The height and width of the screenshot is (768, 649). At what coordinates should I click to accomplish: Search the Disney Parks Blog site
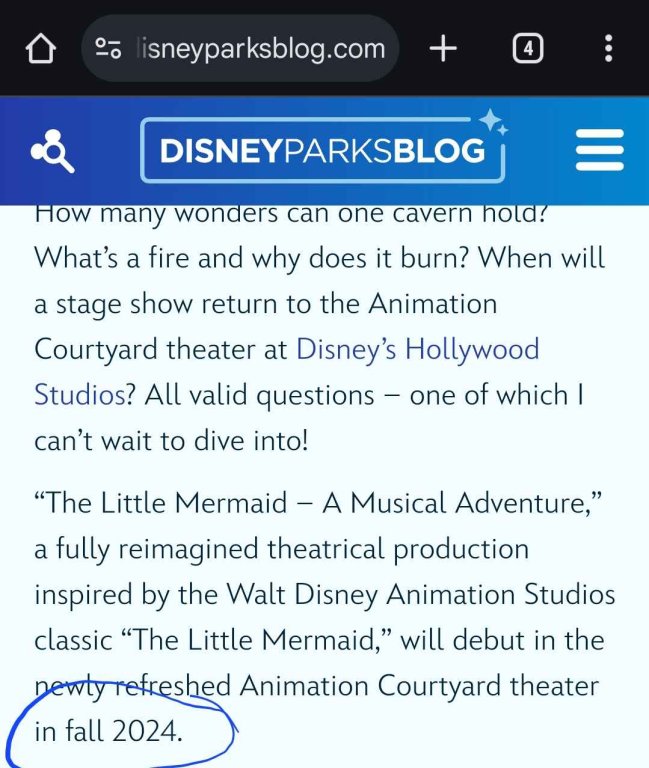(53, 151)
